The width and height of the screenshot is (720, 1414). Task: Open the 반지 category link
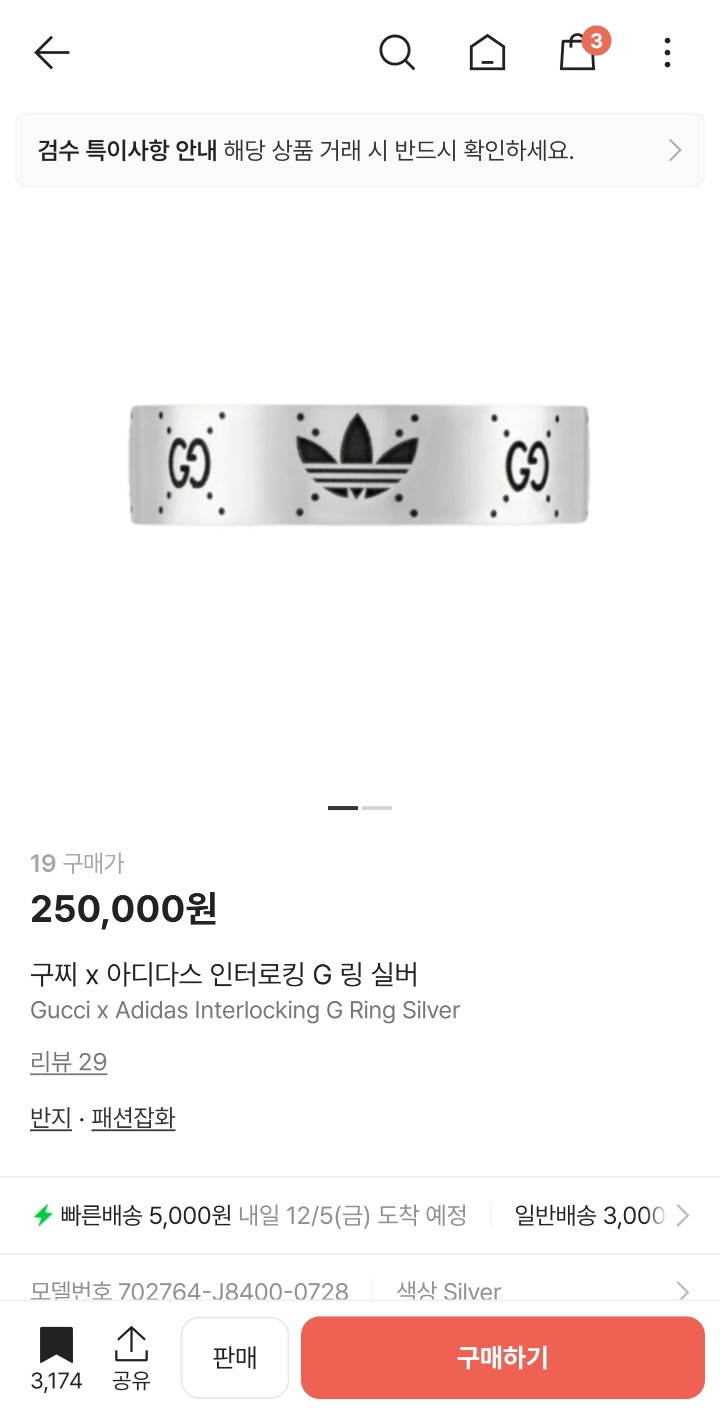(50, 1117)
